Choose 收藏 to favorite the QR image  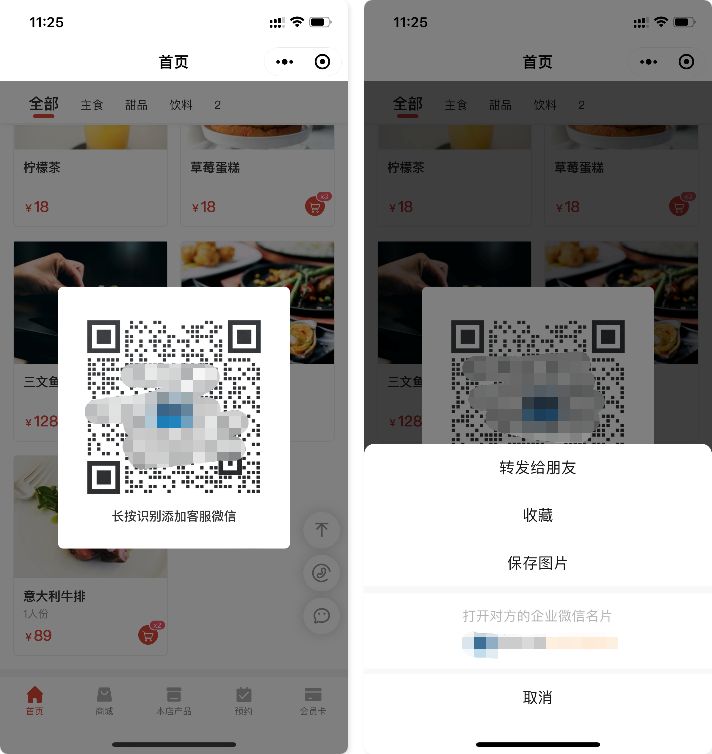click(537, 515)
